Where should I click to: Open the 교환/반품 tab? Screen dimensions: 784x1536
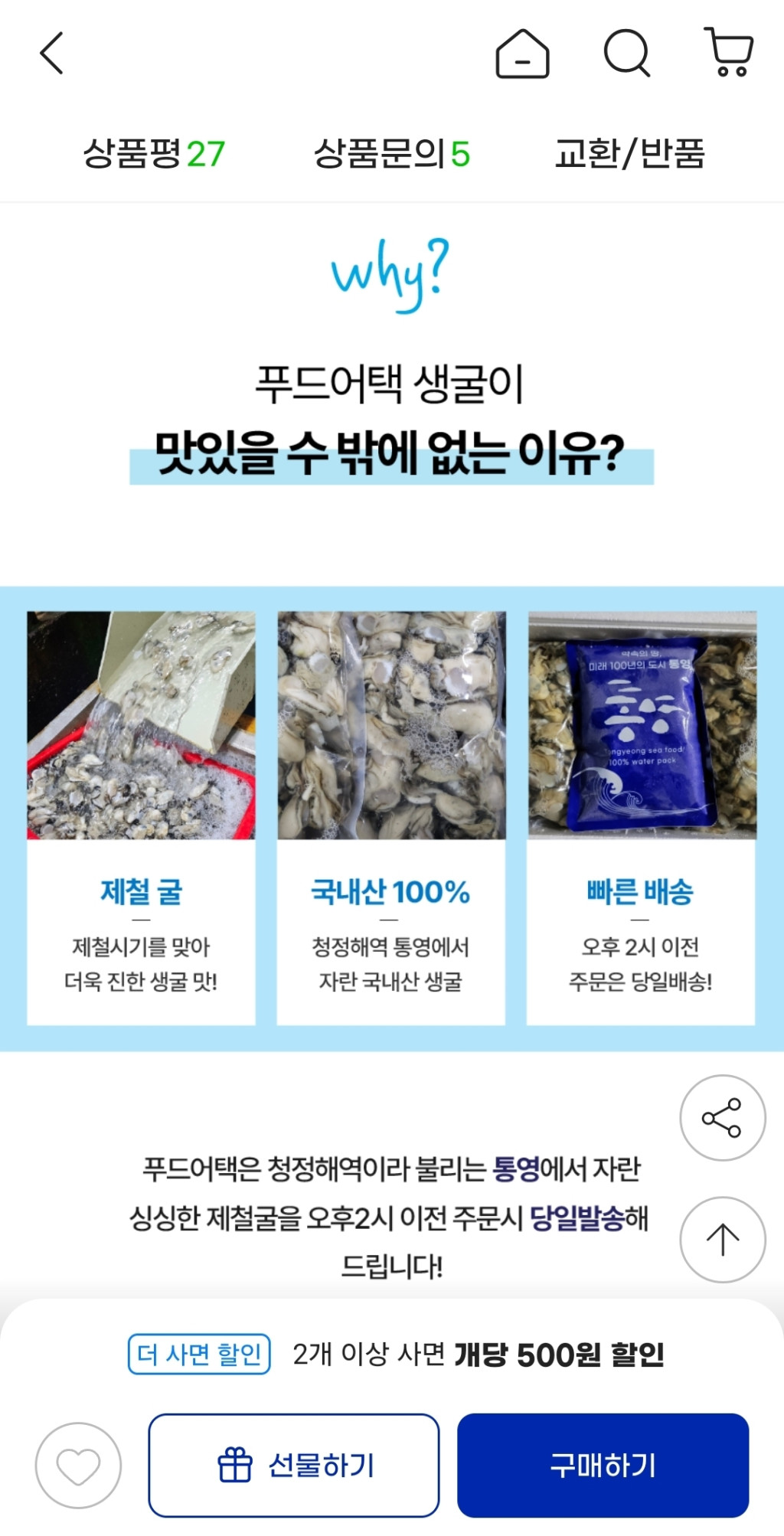[x=629, y=153]
